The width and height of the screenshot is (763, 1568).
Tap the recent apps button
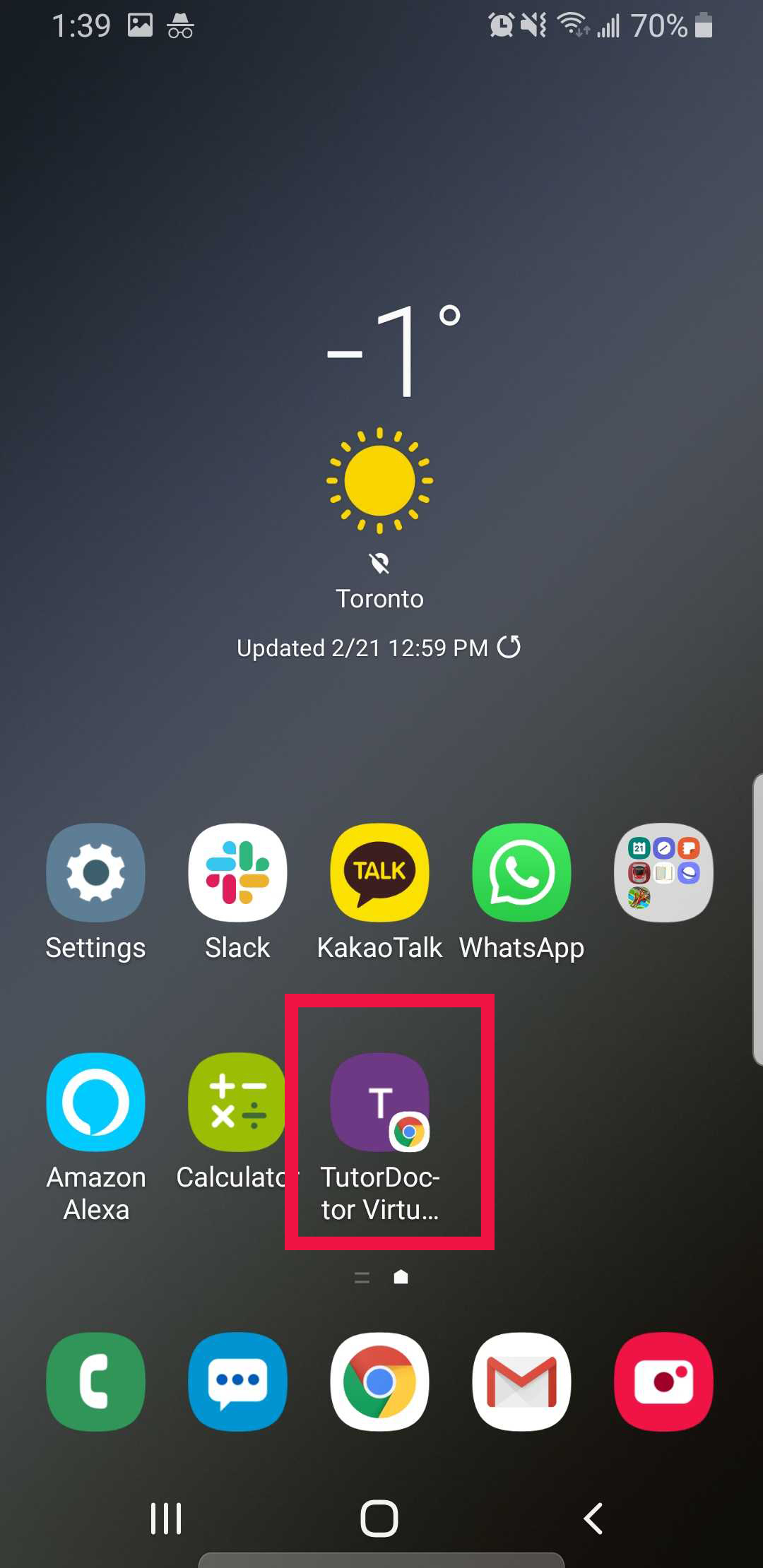coord(166,1519)
